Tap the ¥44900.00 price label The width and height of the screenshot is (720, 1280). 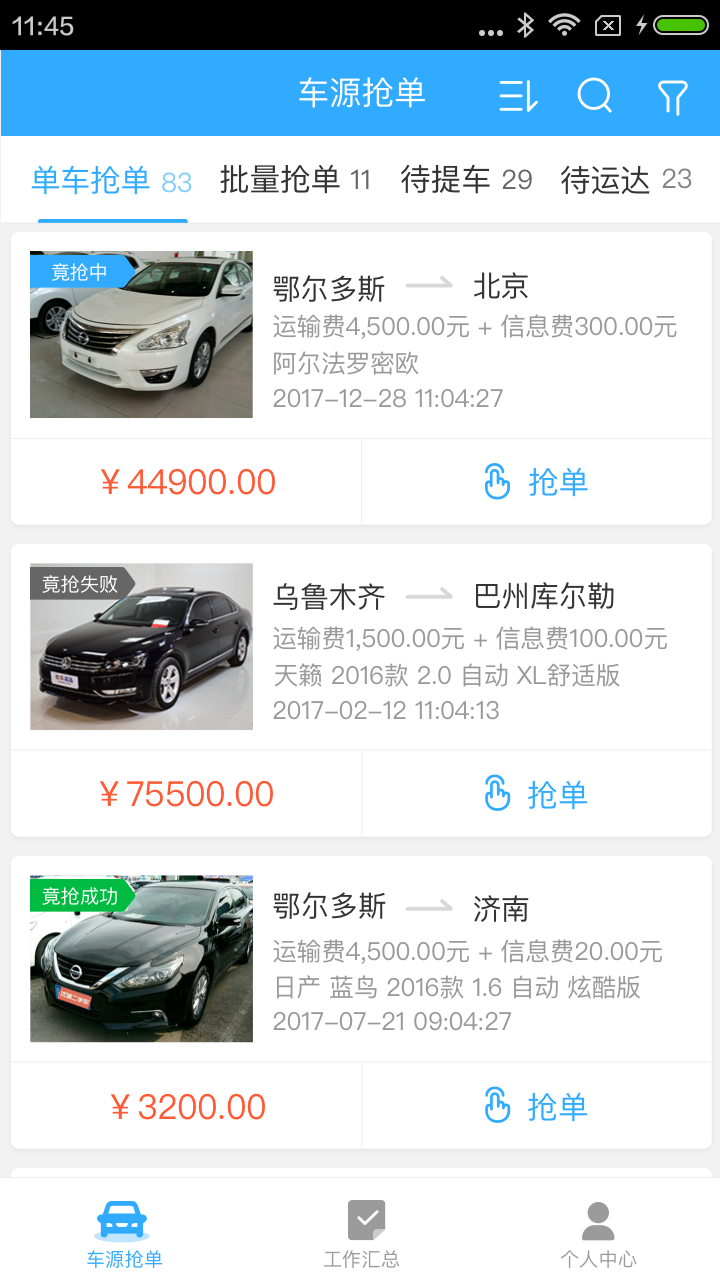(x=184, y=481)
